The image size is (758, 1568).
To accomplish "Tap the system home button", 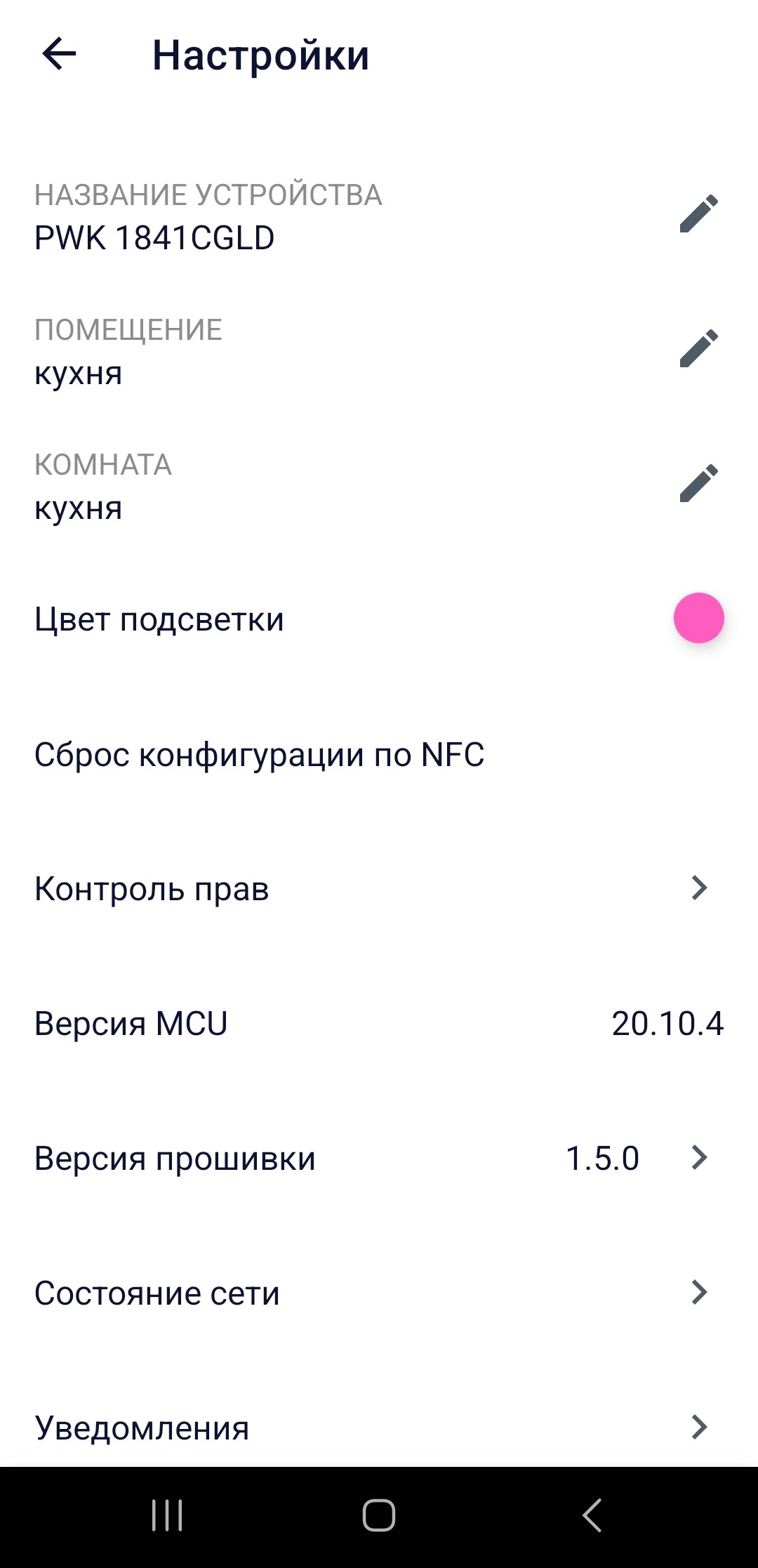I will [x=379, y=1515].
